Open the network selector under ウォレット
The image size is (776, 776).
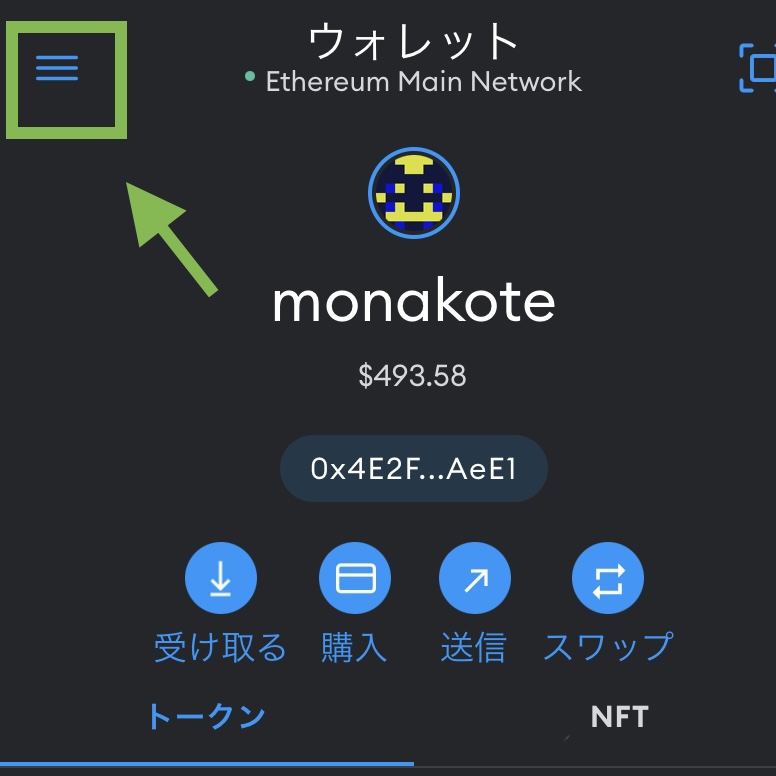pos(414,81)
